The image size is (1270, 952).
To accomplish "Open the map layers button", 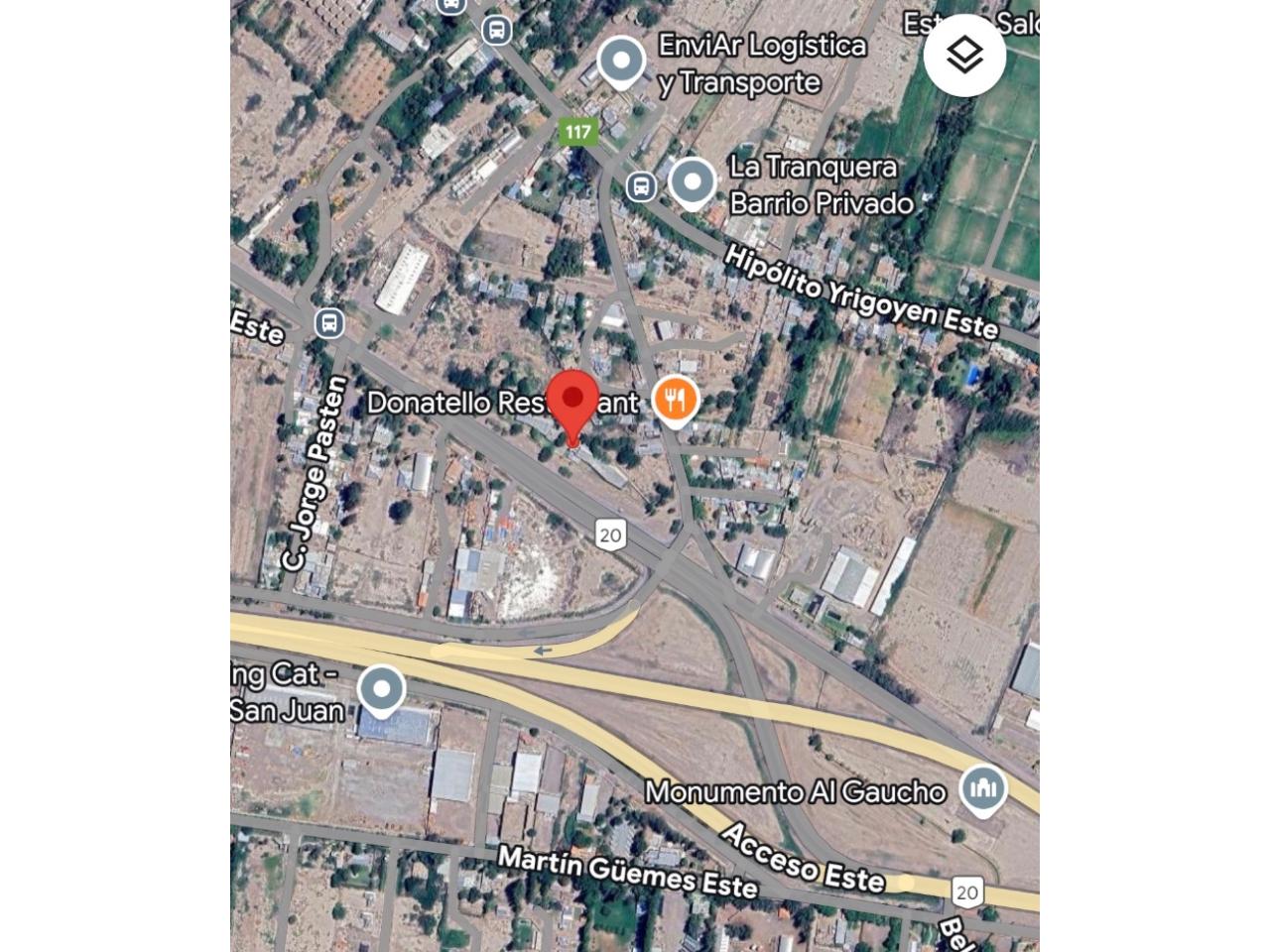I will pyautogui.click(x=964, y=56).
